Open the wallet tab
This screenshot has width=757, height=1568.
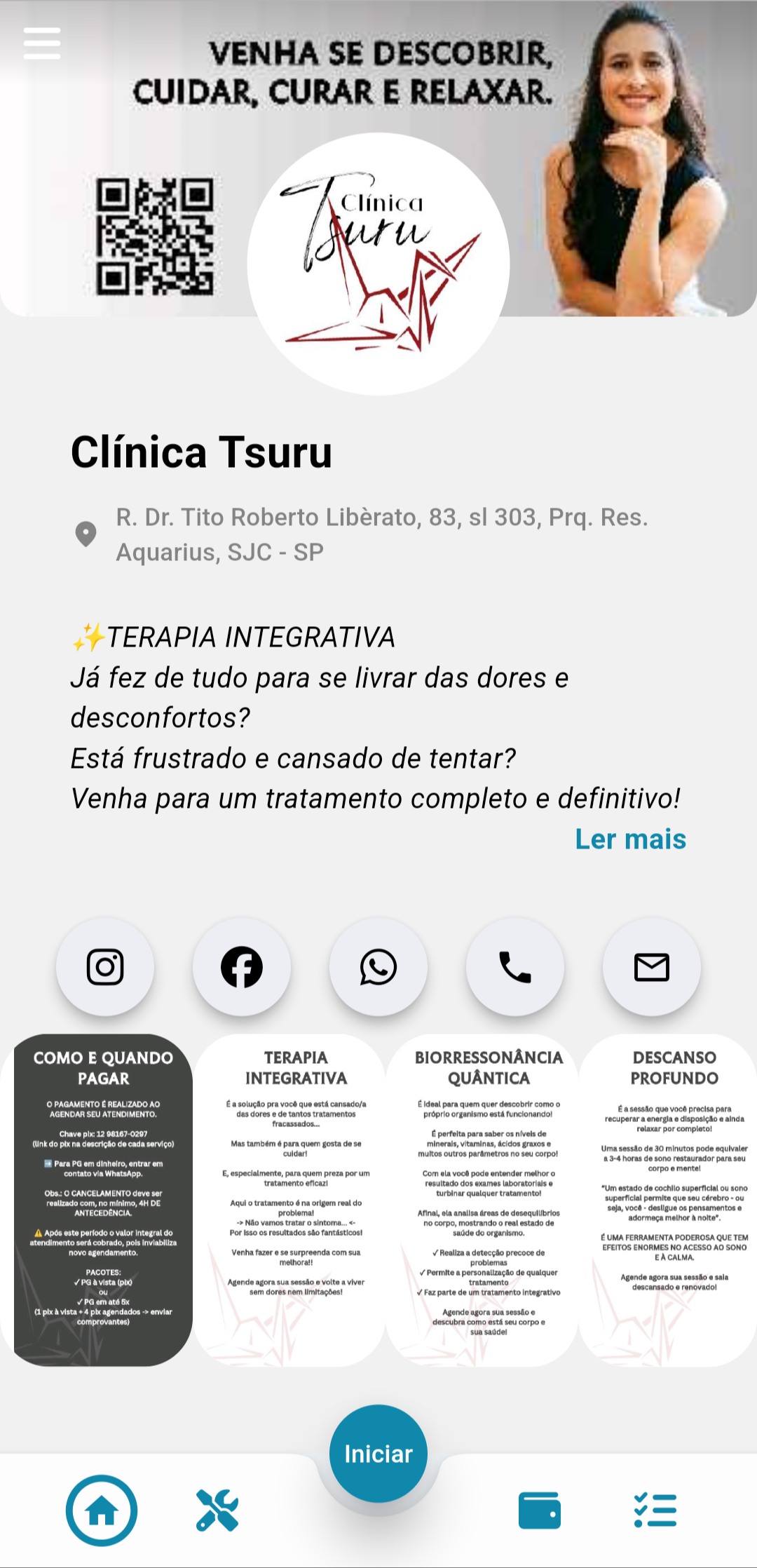[x=539, y=1510]
